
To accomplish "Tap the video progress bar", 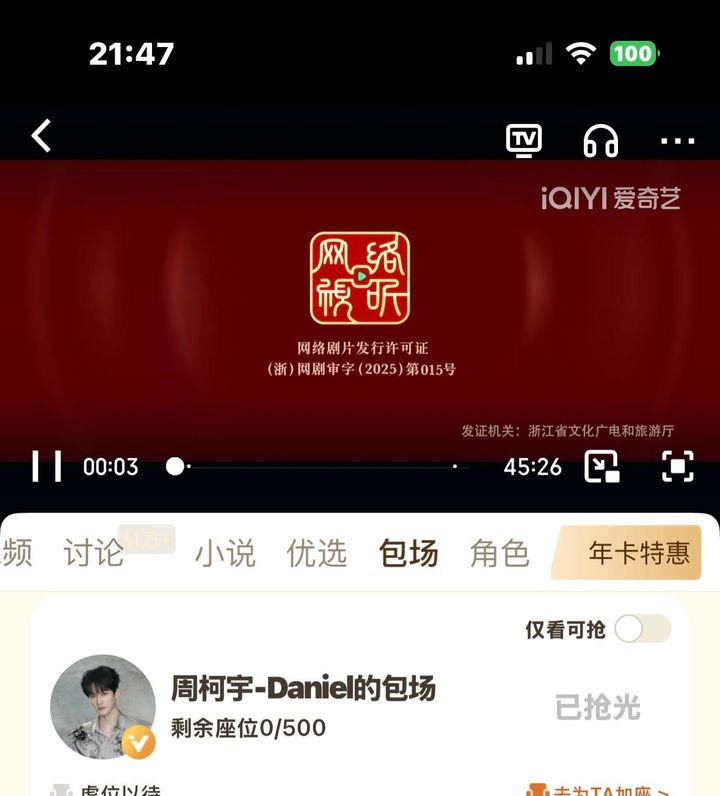I will [x=320, y=466].
